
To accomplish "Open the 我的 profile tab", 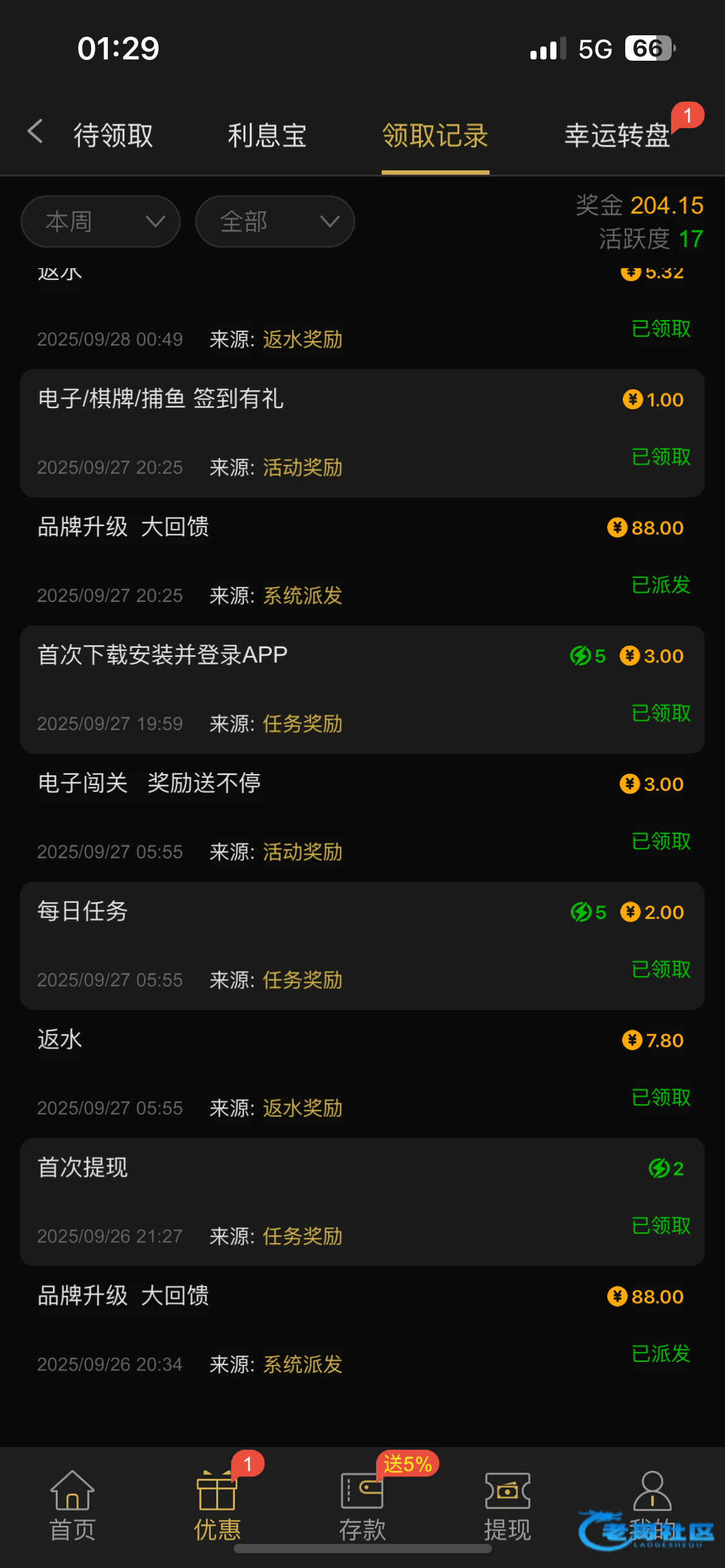I will click(652, 1506).
